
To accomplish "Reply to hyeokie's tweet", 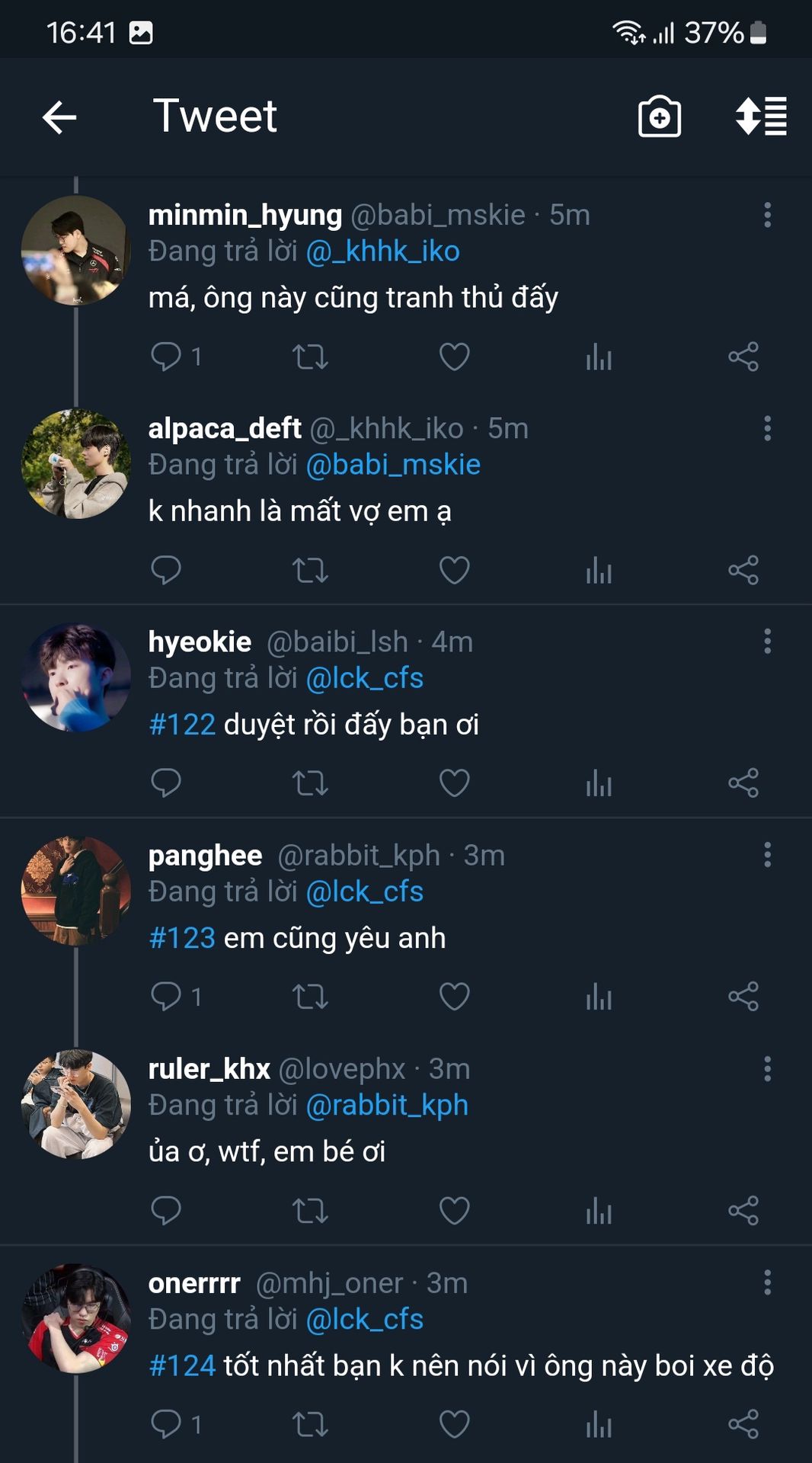I will (165, 783).
